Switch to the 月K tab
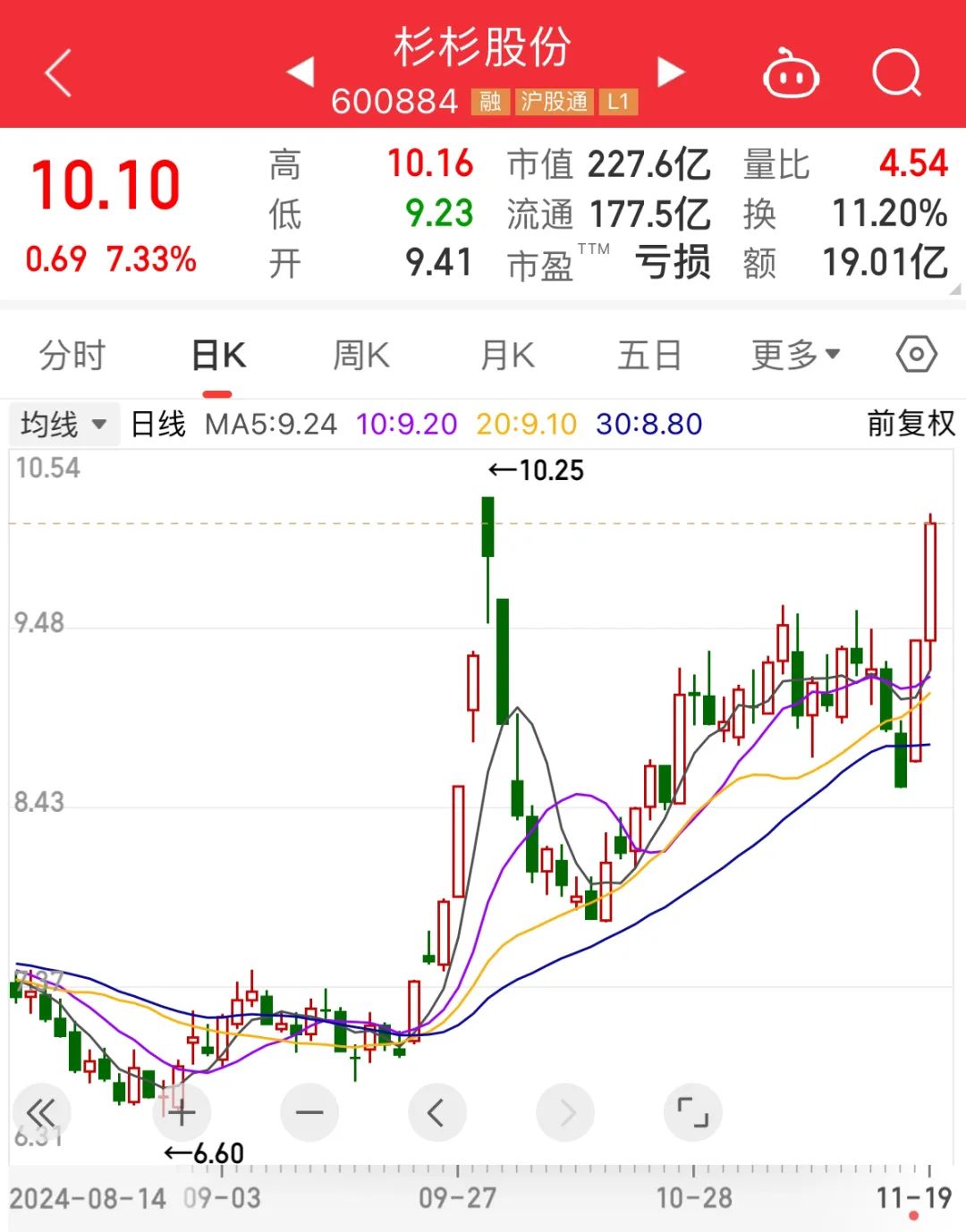The width and height of the screenshot is (966, 1232). point(507,356)
